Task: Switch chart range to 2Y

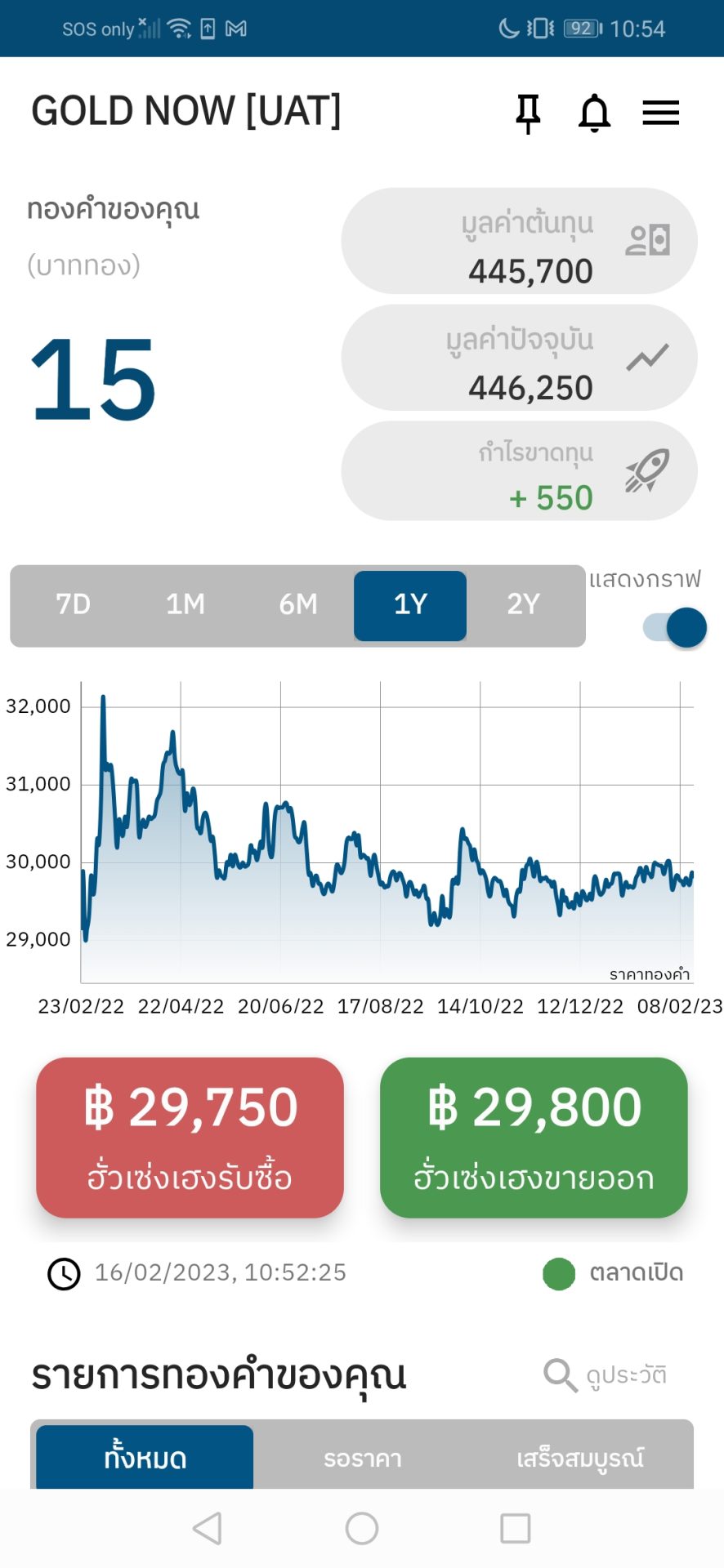Action: pyautogui.click(x=523, y=604)
